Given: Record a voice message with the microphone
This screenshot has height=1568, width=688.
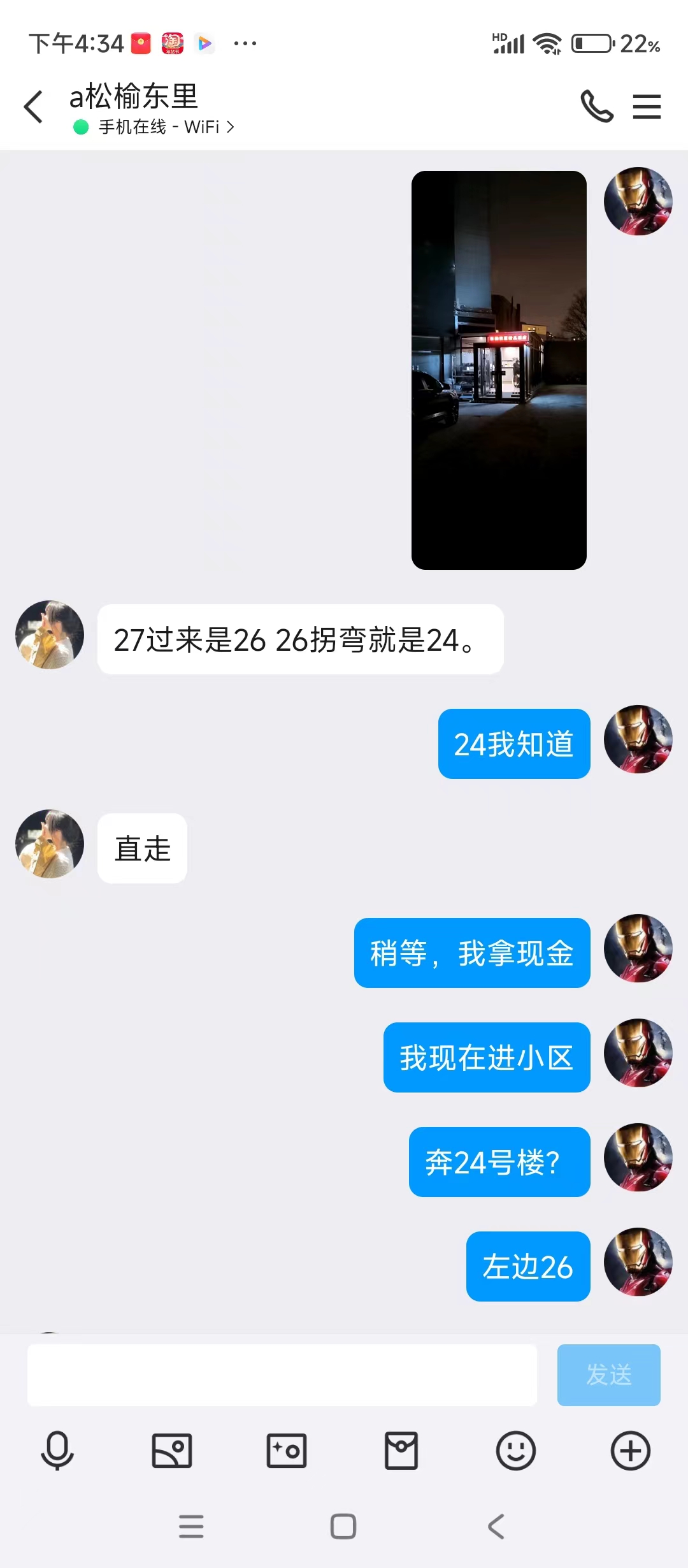Looking at the screenshot, I should click(x=57, y=1451).
